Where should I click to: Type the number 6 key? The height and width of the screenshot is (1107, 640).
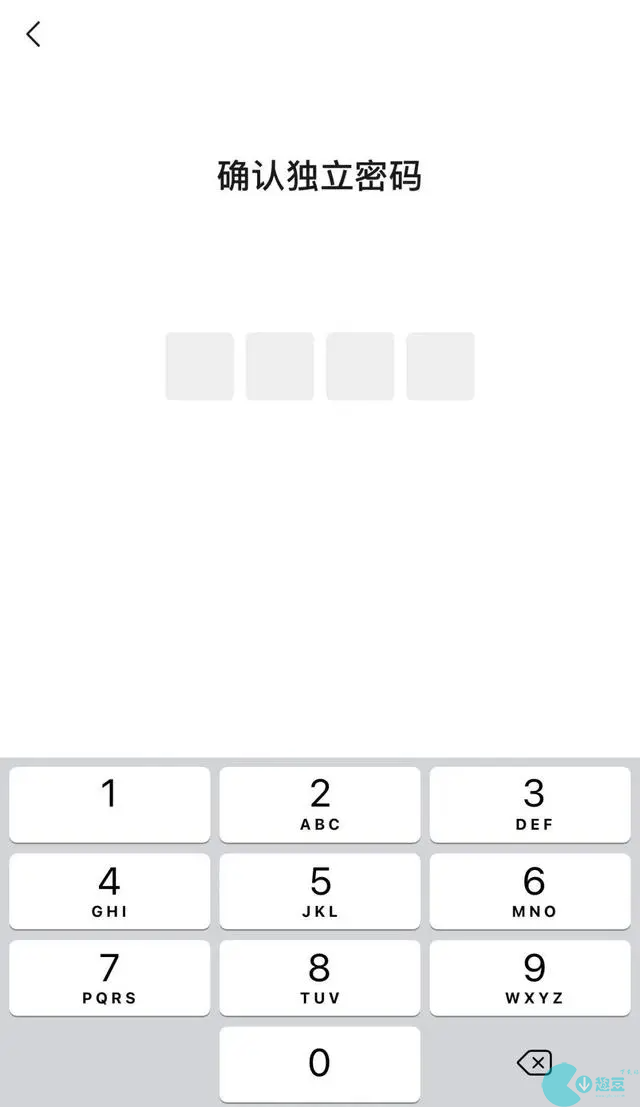point(530,891)
